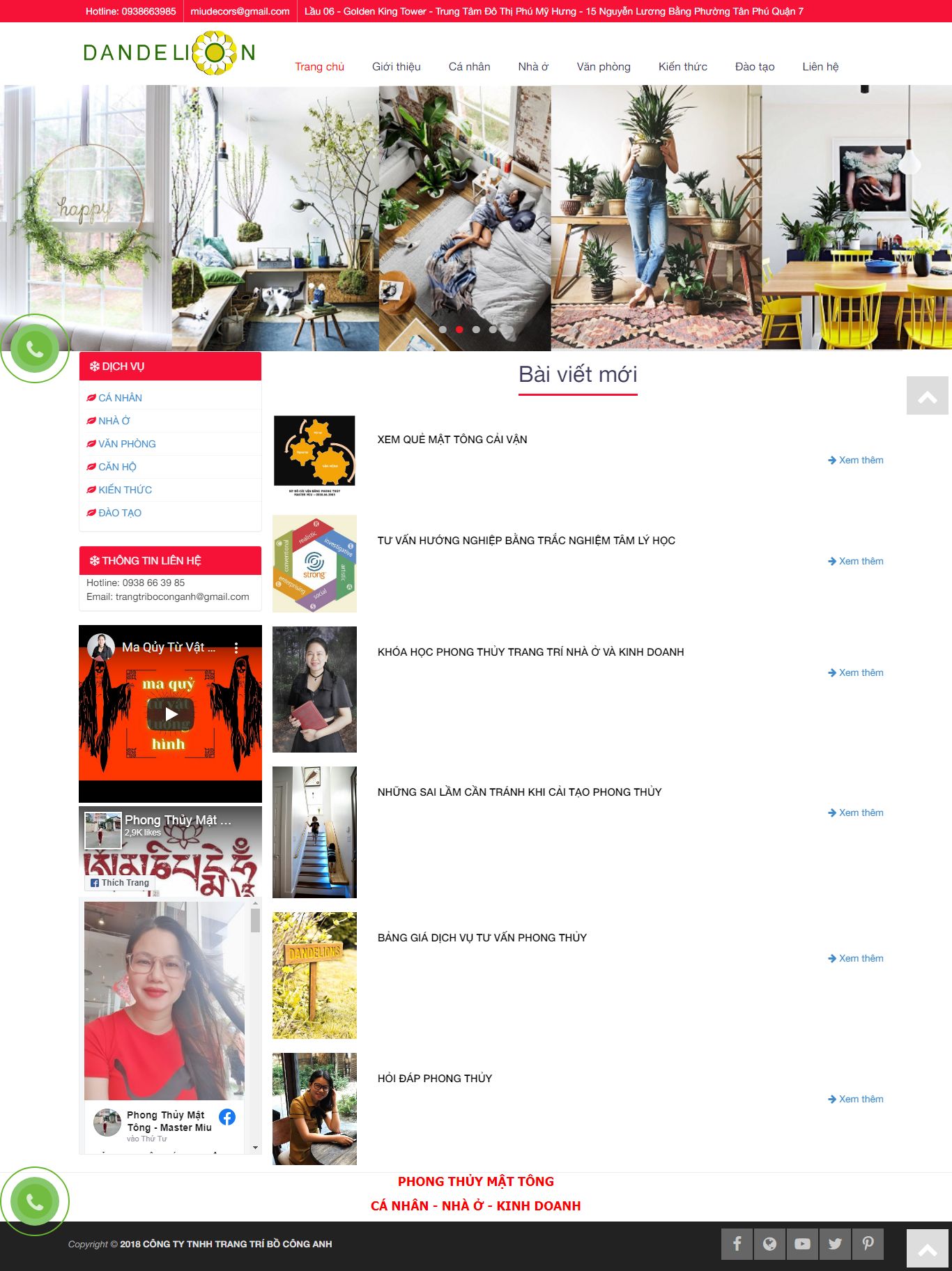952x1271 pixels.
Task: Open NHÀ Ở in the Dịch vụ sidebar
Action: (114, 421)
